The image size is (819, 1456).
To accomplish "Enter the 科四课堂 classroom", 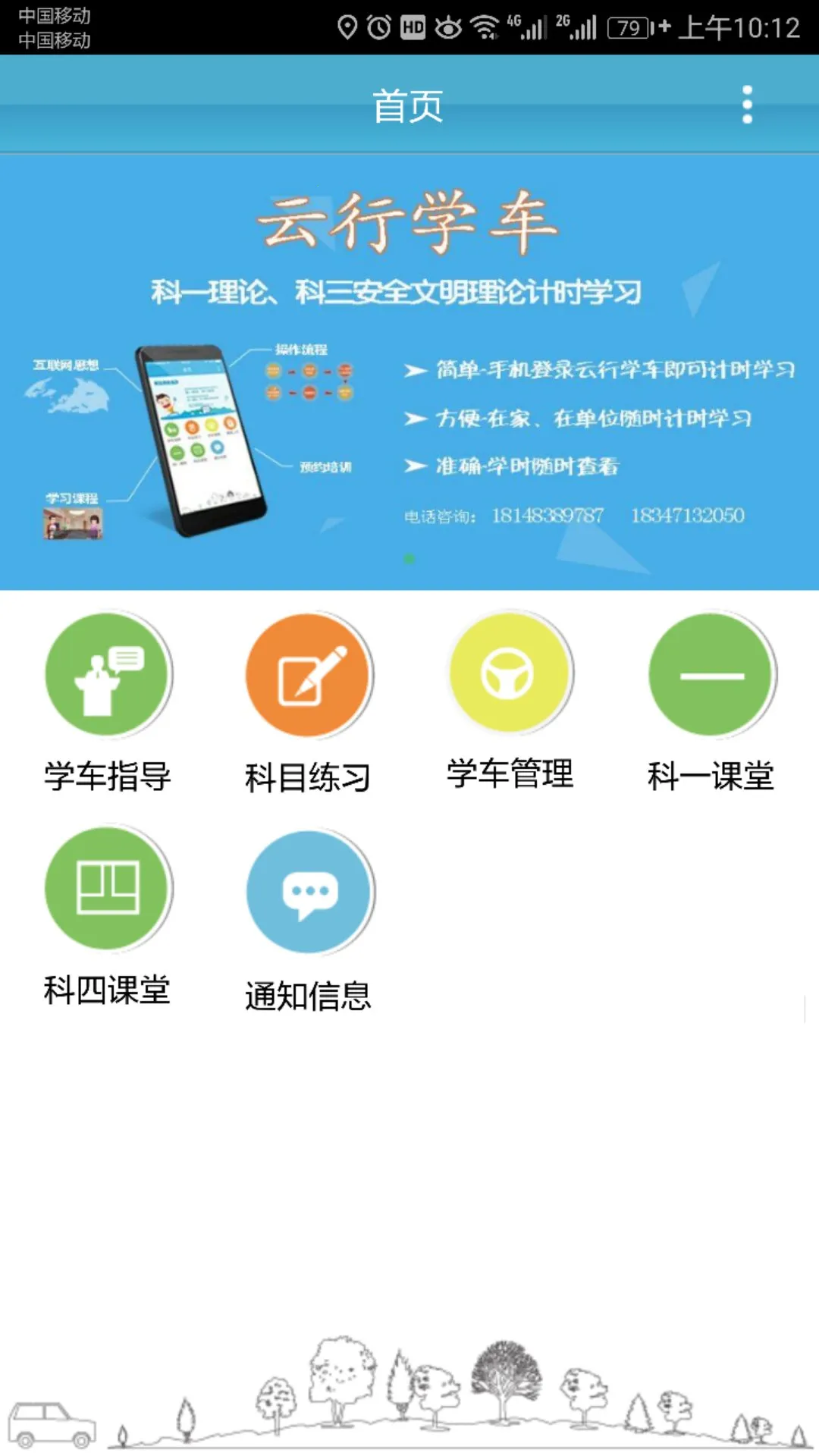I will click(x=107, y=889).
